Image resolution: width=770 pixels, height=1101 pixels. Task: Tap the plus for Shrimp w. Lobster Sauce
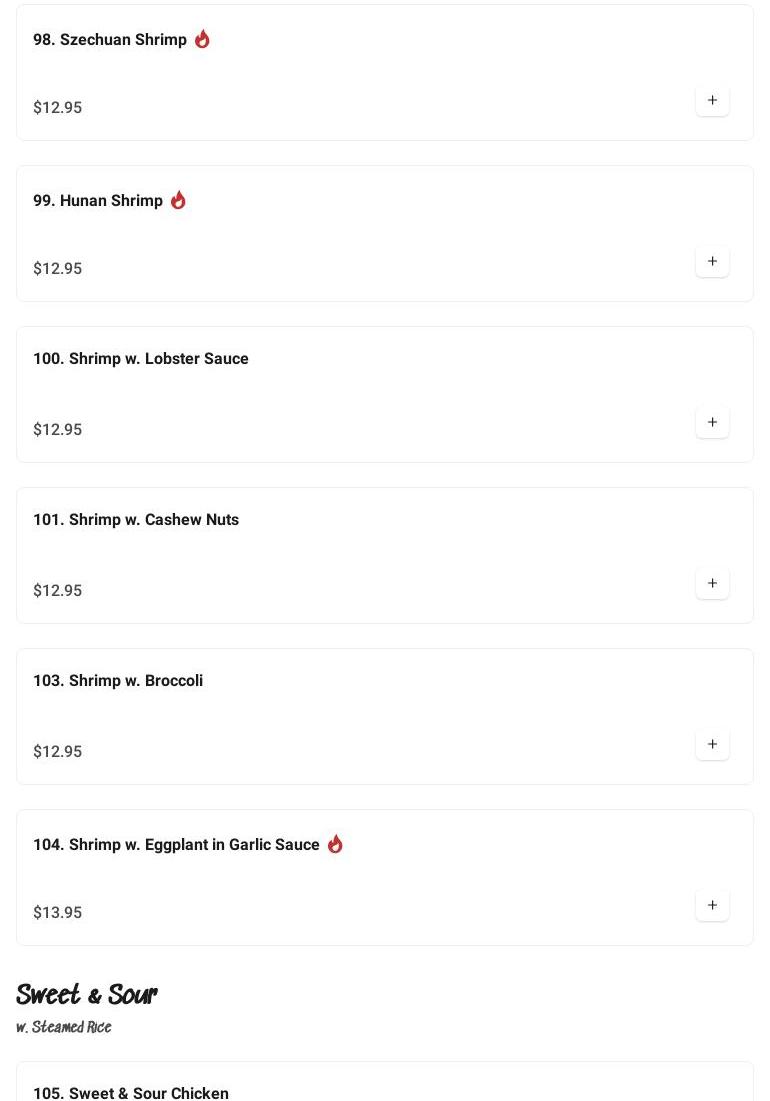click(x=712, y=422)
